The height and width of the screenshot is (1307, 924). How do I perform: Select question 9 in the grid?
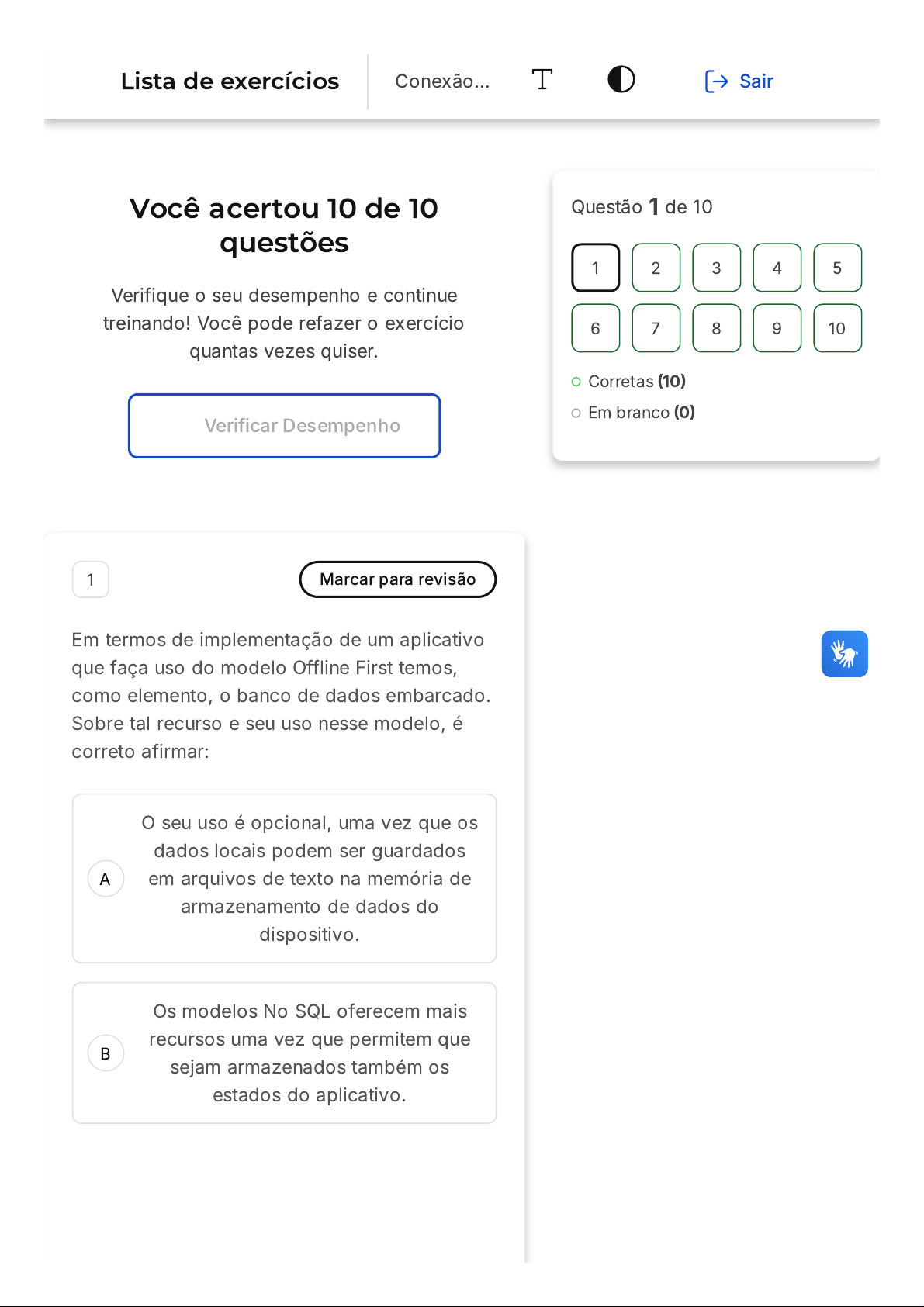click(777, 328)
